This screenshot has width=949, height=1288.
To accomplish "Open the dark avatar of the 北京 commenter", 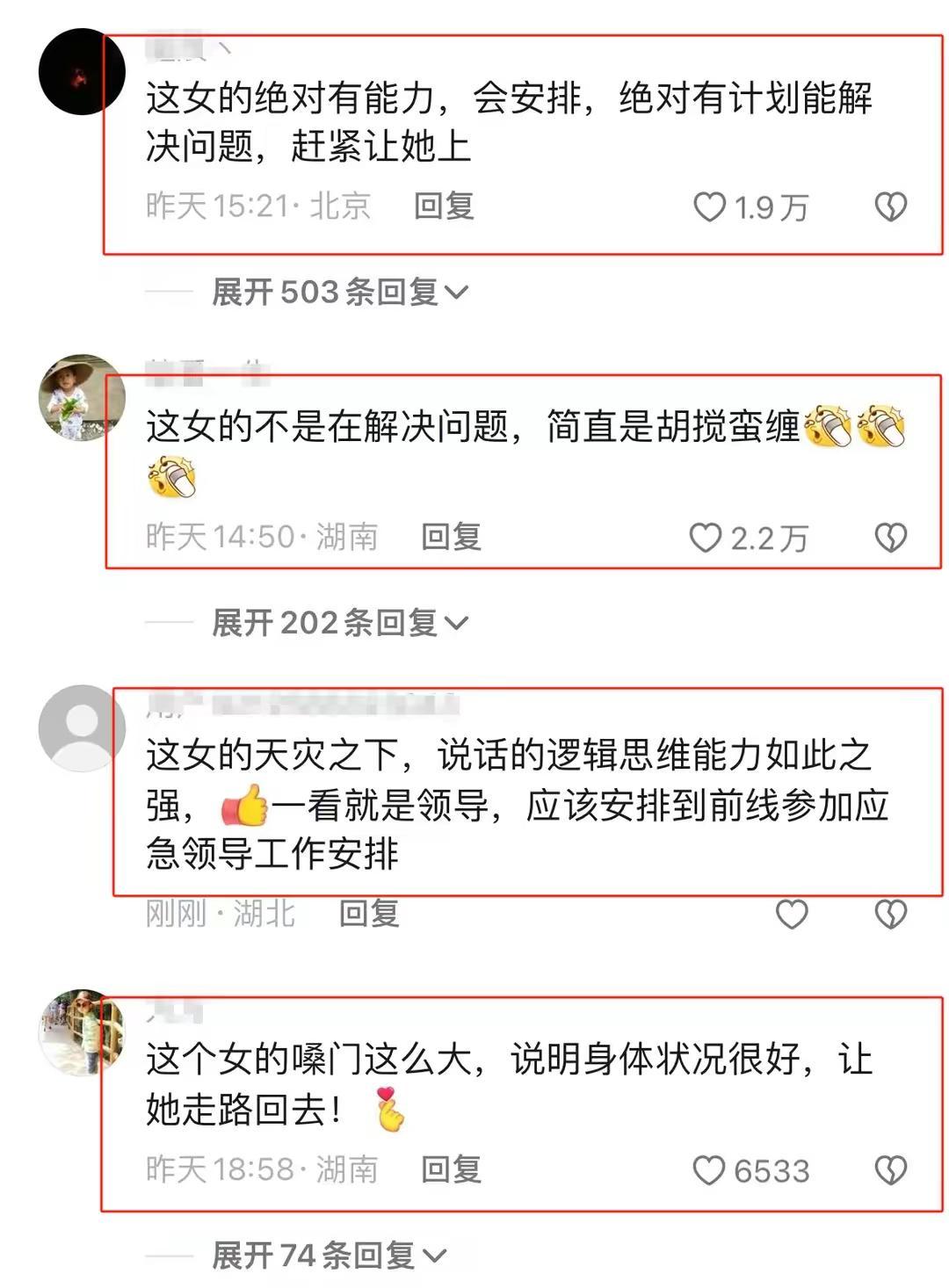I will click(81, 72).
